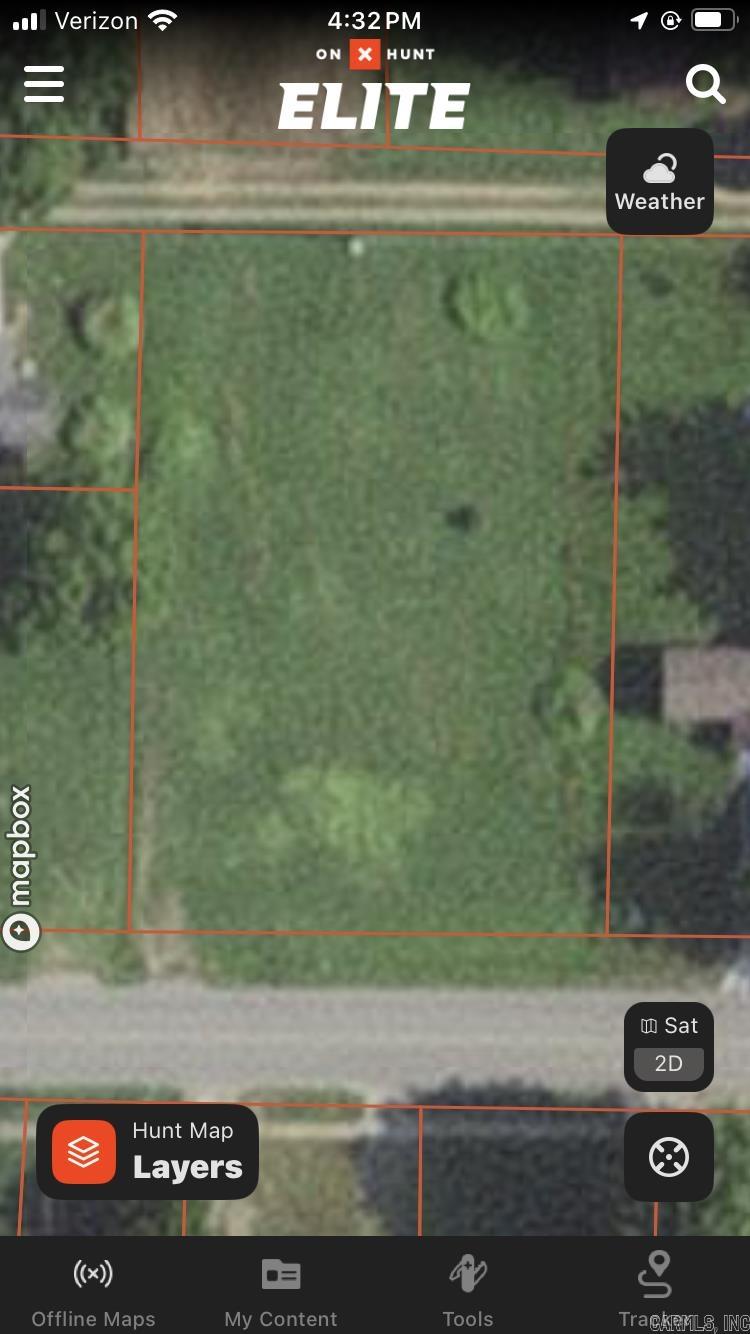Open the Tools tab
Image resolution: width=750 pixels, height=1334 pixels.
[468, 1290]
